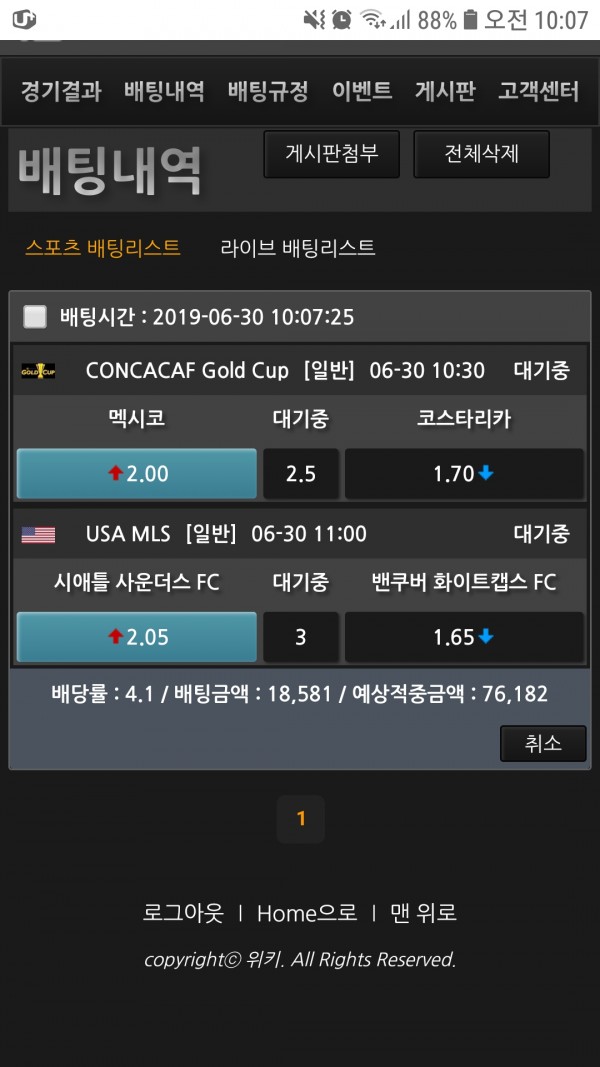Select the 스포츠 배팅리스트 tab
Screen dimensions: 600x1067
tap(103, 248)
